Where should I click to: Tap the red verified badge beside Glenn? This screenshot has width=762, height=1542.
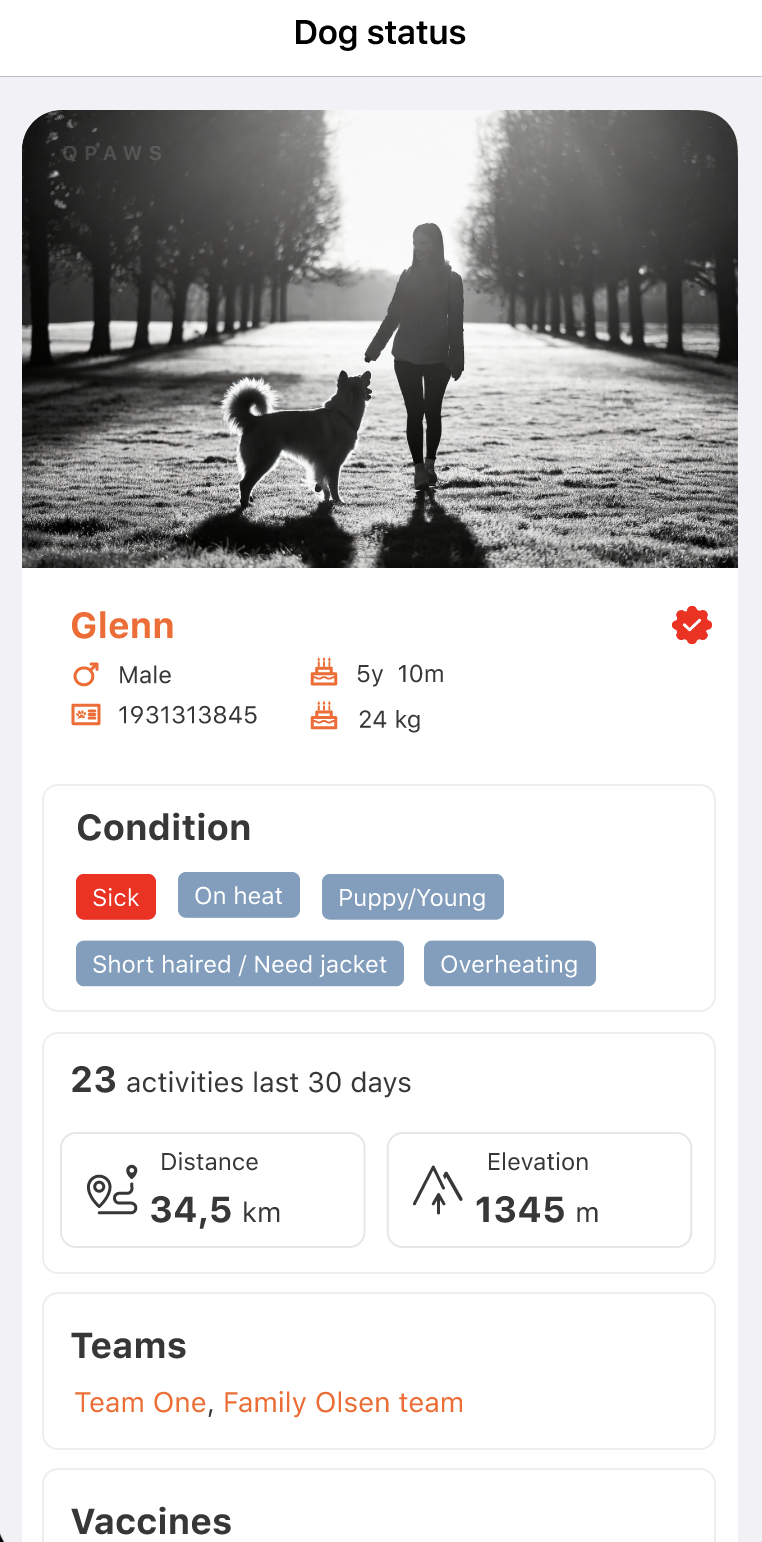691,626
